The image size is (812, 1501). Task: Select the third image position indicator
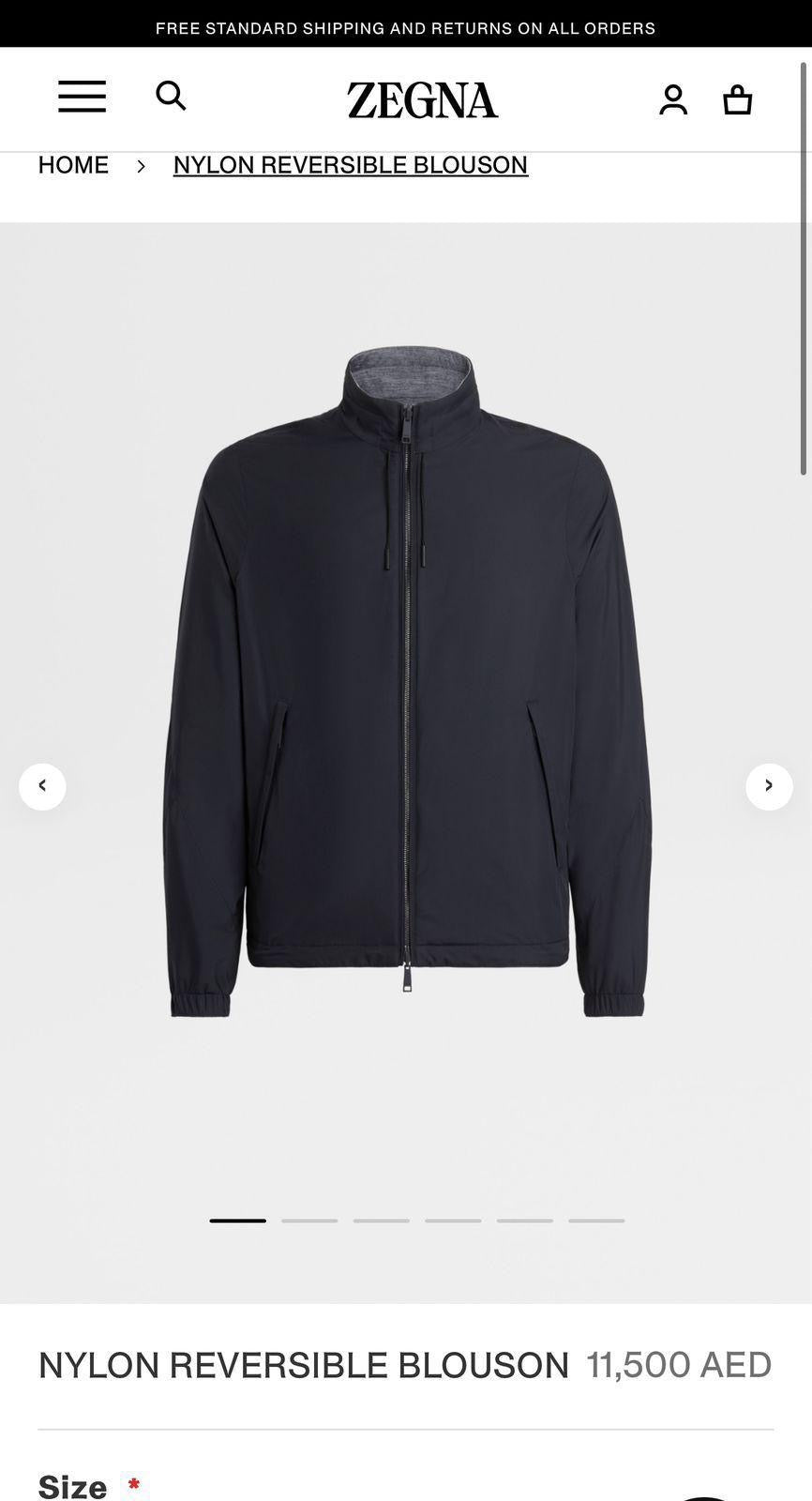click(381, 1220)
